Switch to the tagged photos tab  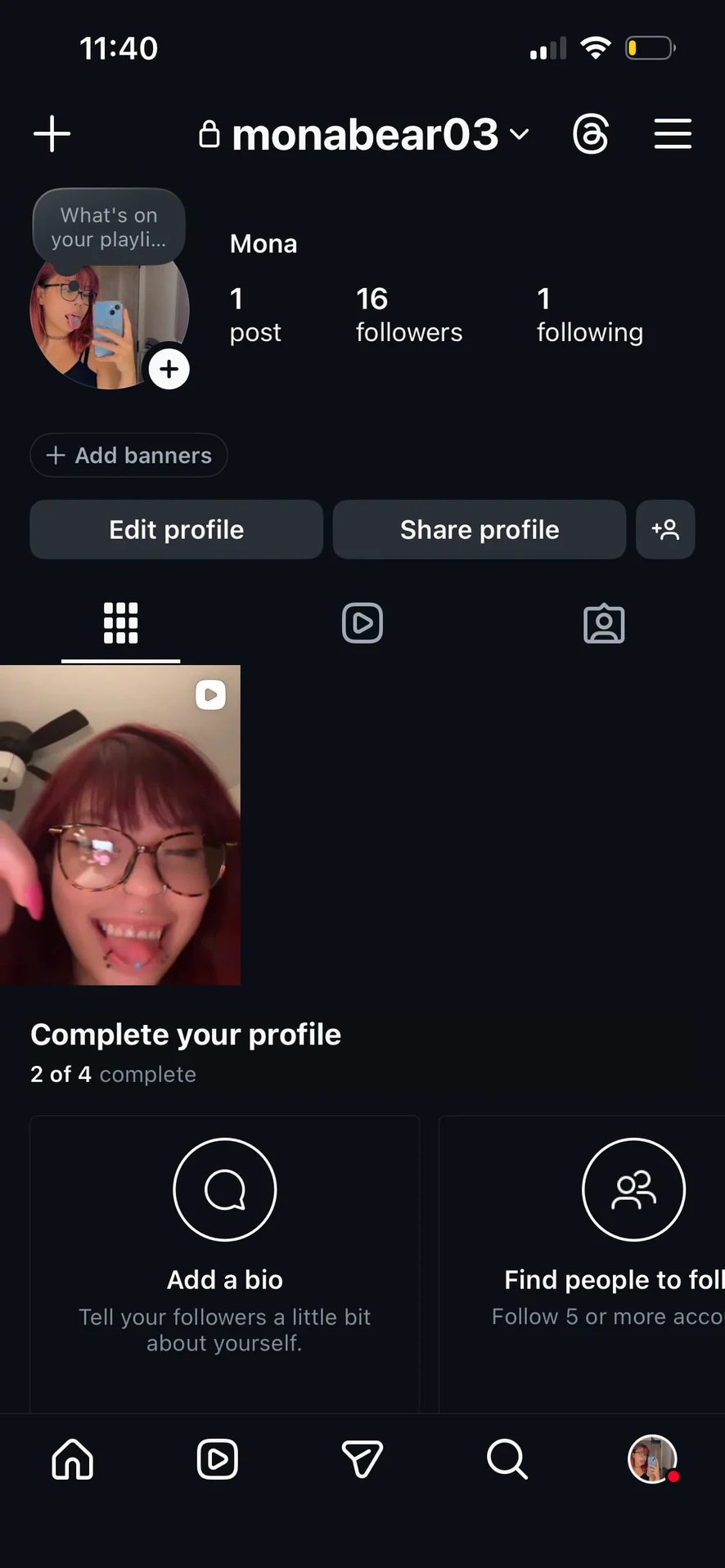point(604,623)
